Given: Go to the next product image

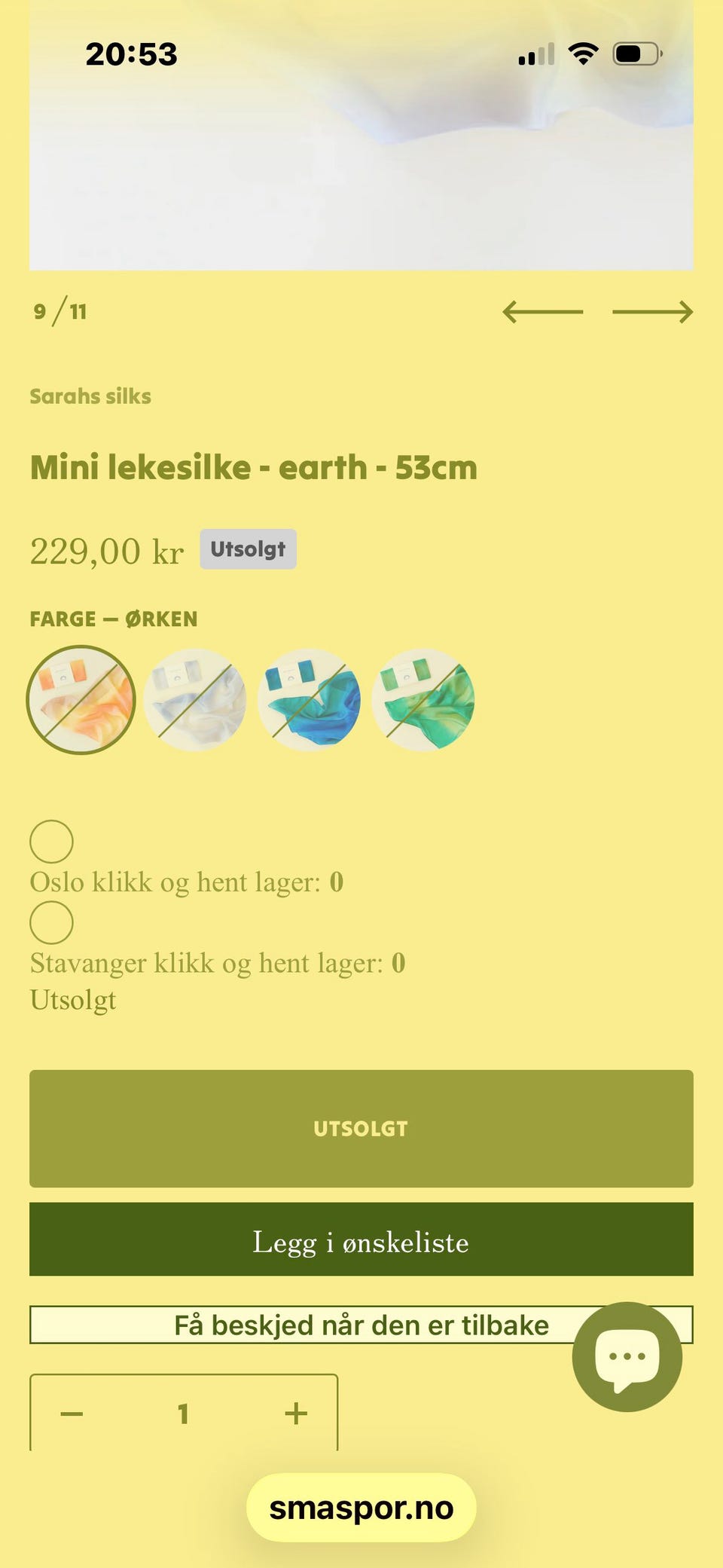Looking at the screenshot, I should click(652, 311).
